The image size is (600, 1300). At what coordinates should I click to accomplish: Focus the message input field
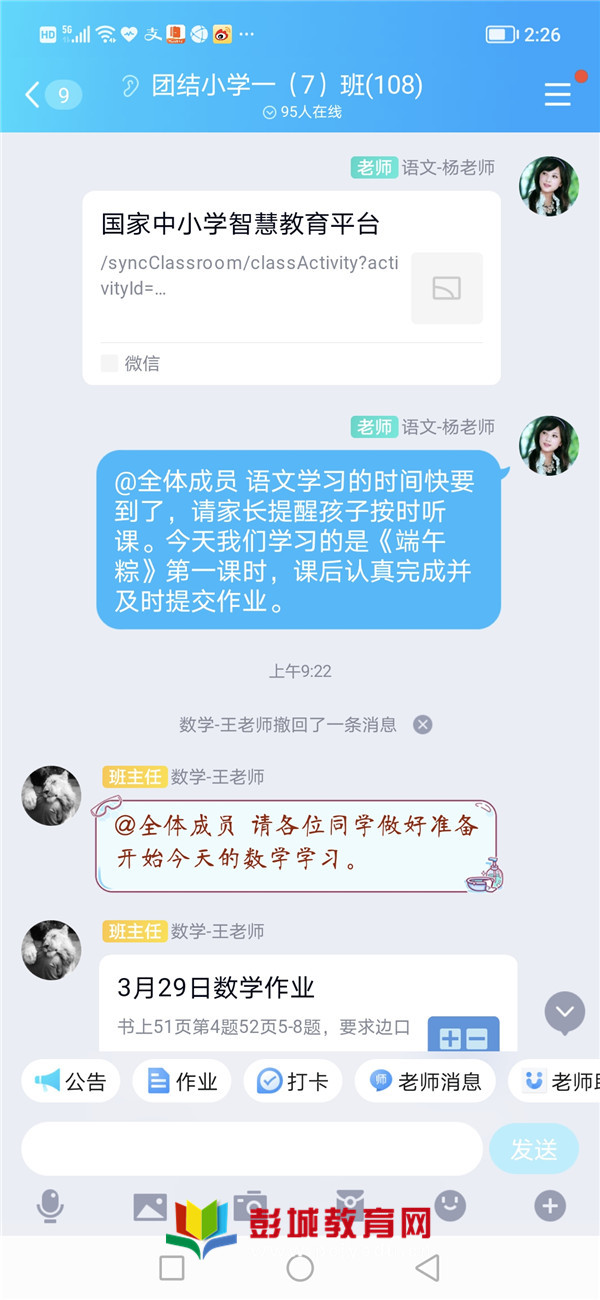pyautogui.click(x=250, y=1149)
